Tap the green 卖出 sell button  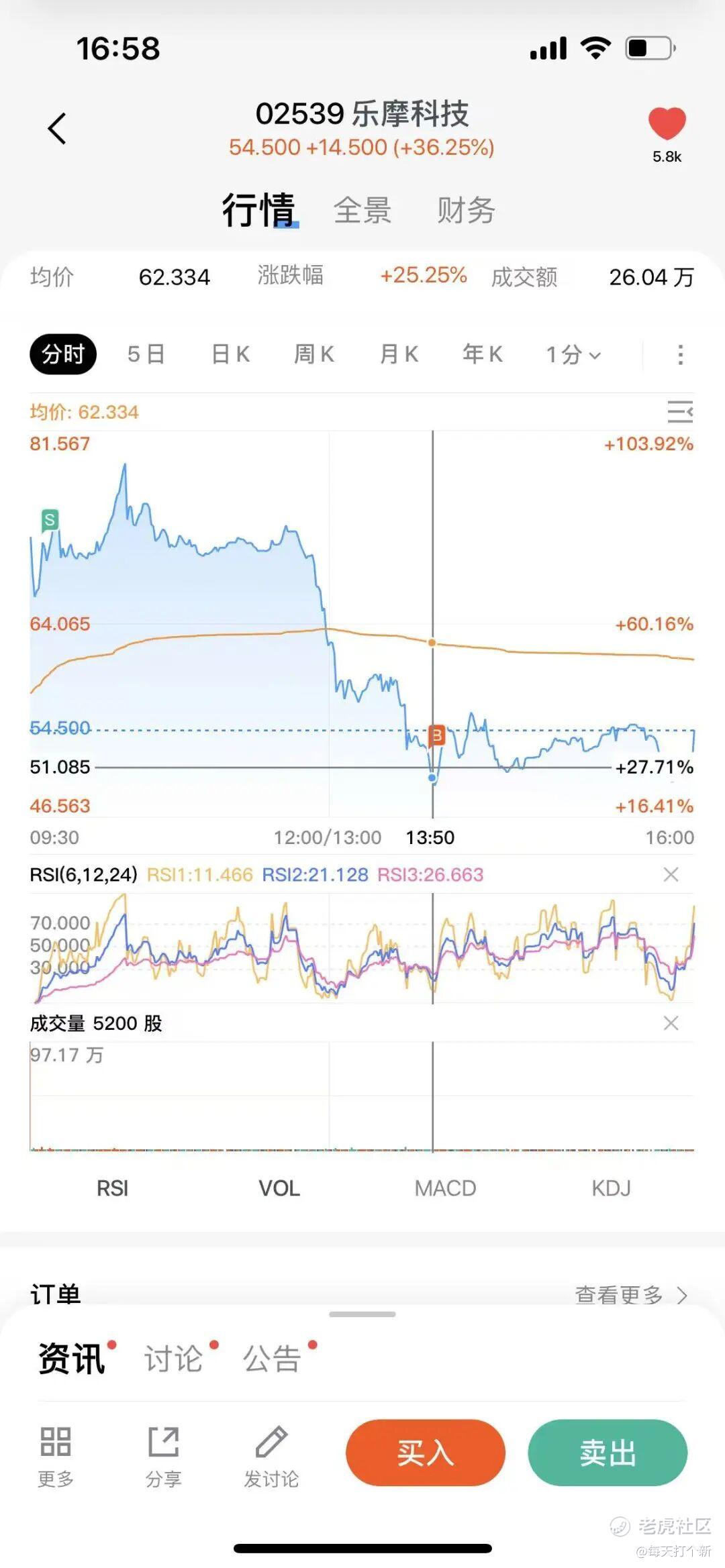608,1453
